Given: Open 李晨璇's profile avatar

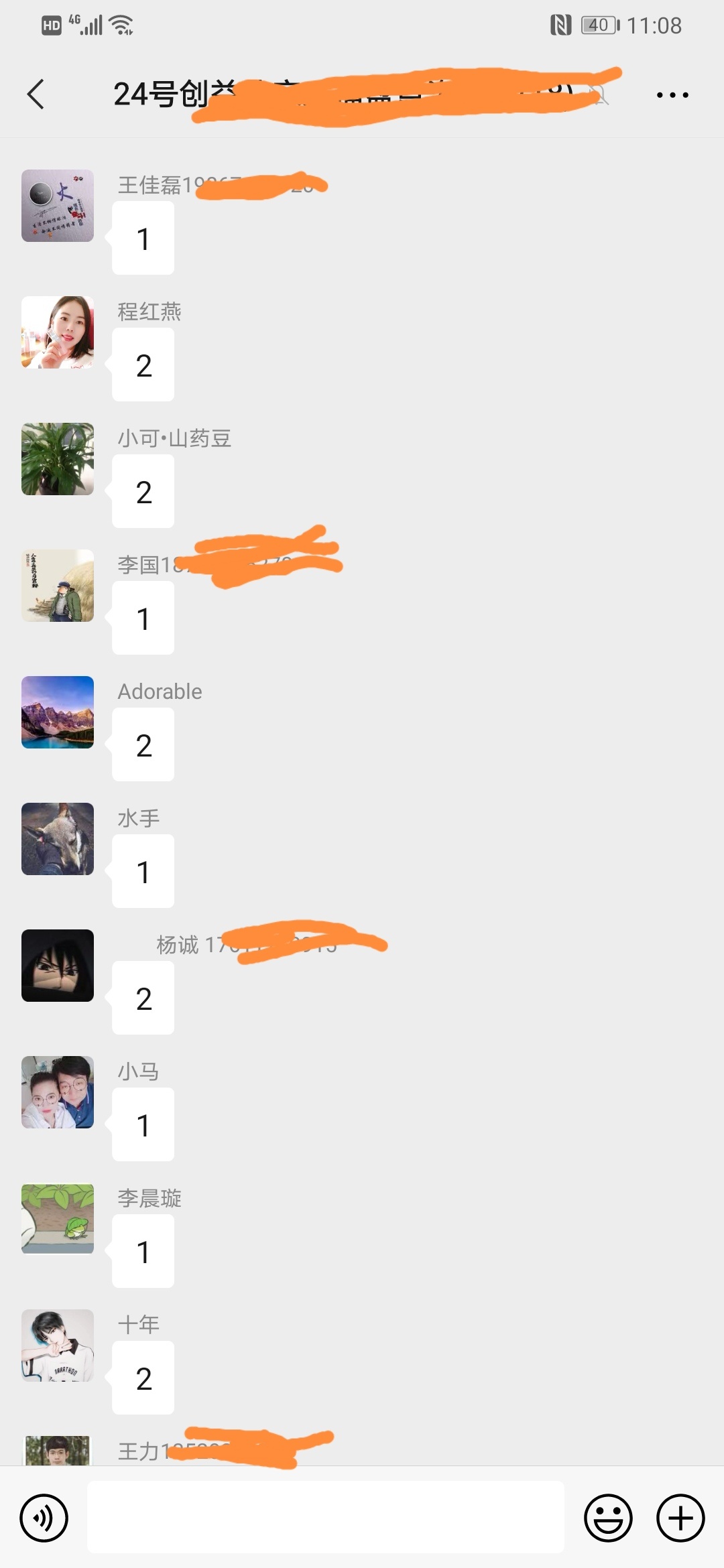Looking at the screenshot, I should tap(58, 1219).
